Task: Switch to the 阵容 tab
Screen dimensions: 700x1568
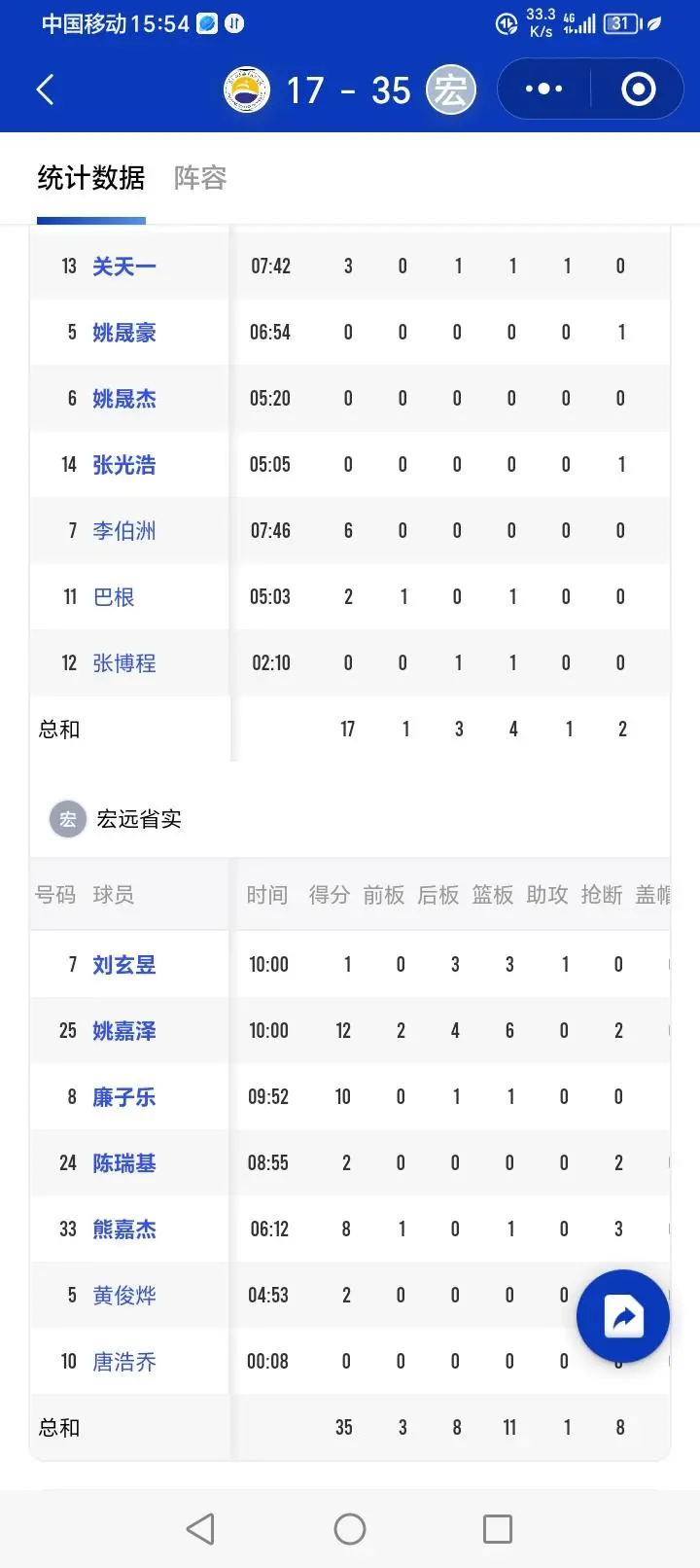Action: coord(200,178)
